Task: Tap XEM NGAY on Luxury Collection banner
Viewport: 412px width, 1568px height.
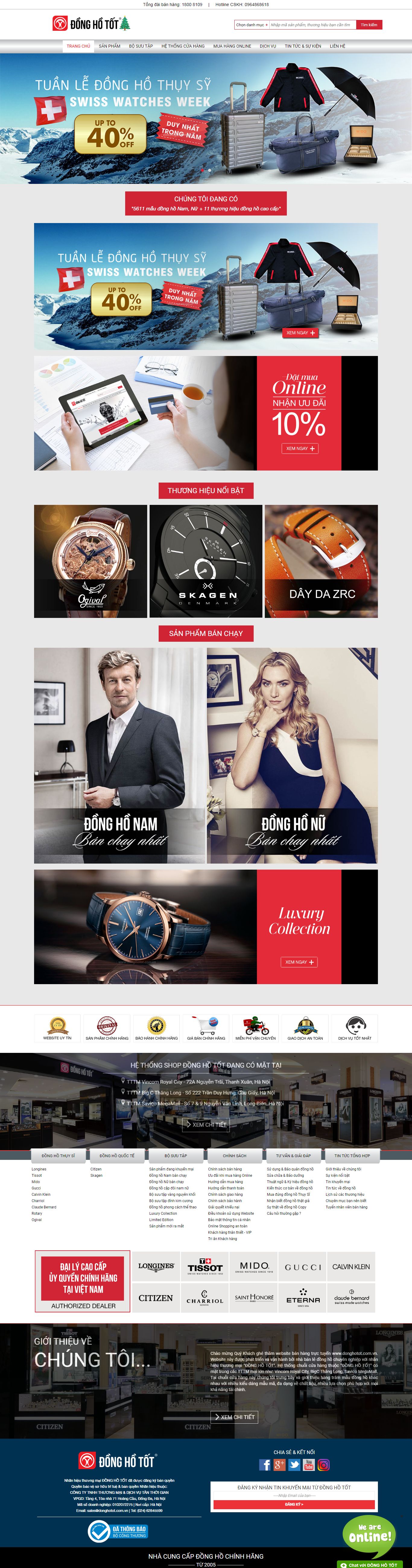Action: pyautogui.click(x=299, y=962)
